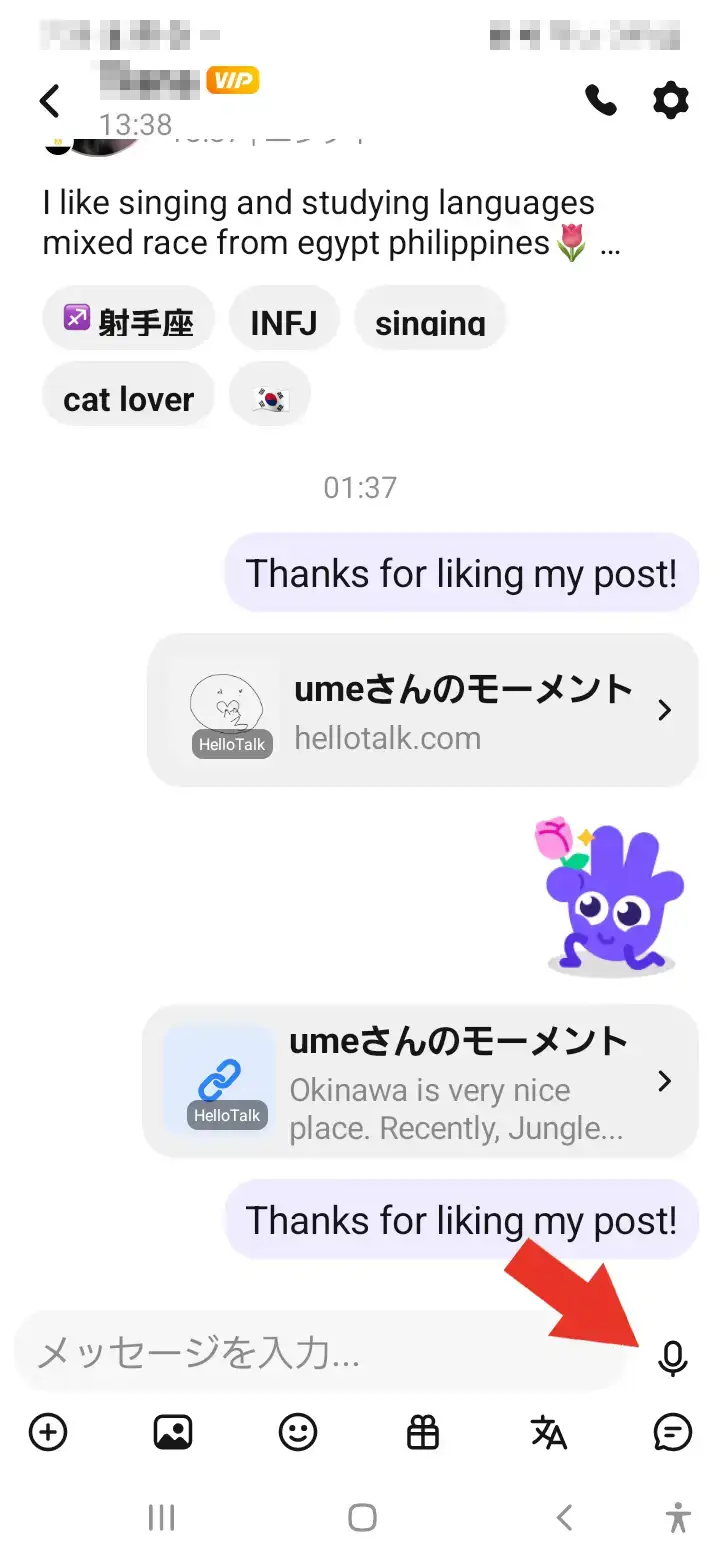Tap the INFJ profile tag
Image resolution: width=720 pixels, height=1560 pixels.
pyautogui.click(x=284, y=322)
